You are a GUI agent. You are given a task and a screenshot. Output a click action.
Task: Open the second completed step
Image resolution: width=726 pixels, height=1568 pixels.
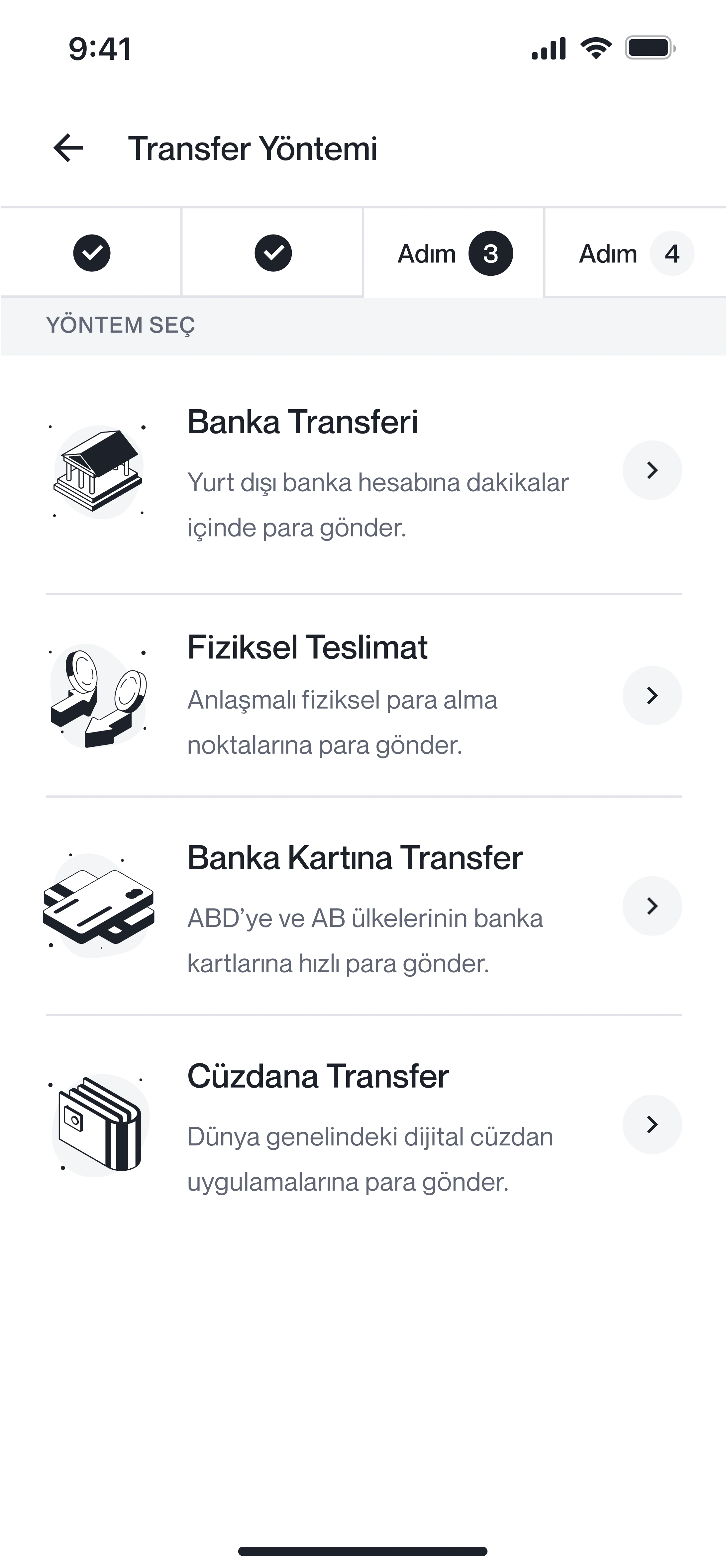point(273,253)
